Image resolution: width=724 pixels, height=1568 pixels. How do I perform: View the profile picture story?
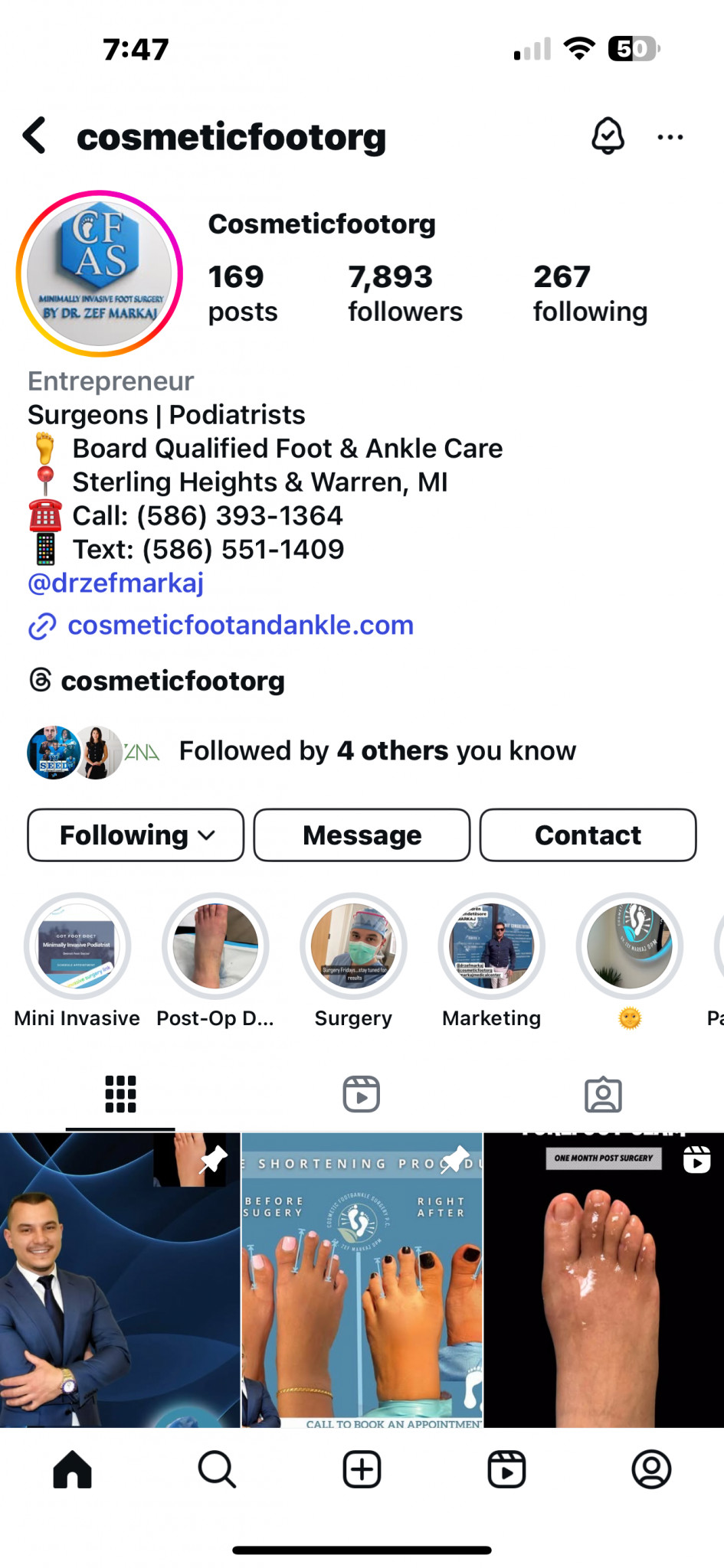pos(100,273)
